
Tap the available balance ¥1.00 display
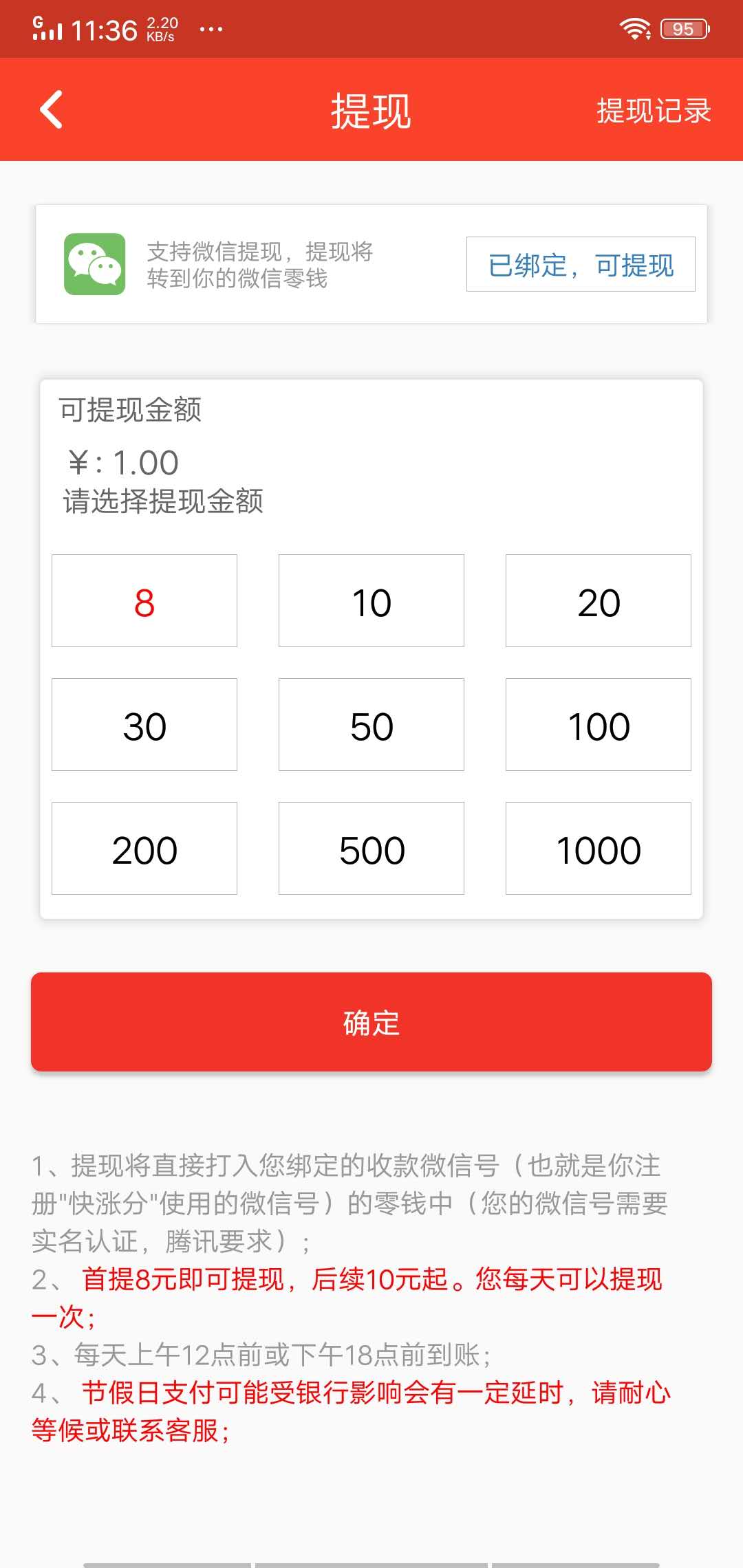coord(122,461)
